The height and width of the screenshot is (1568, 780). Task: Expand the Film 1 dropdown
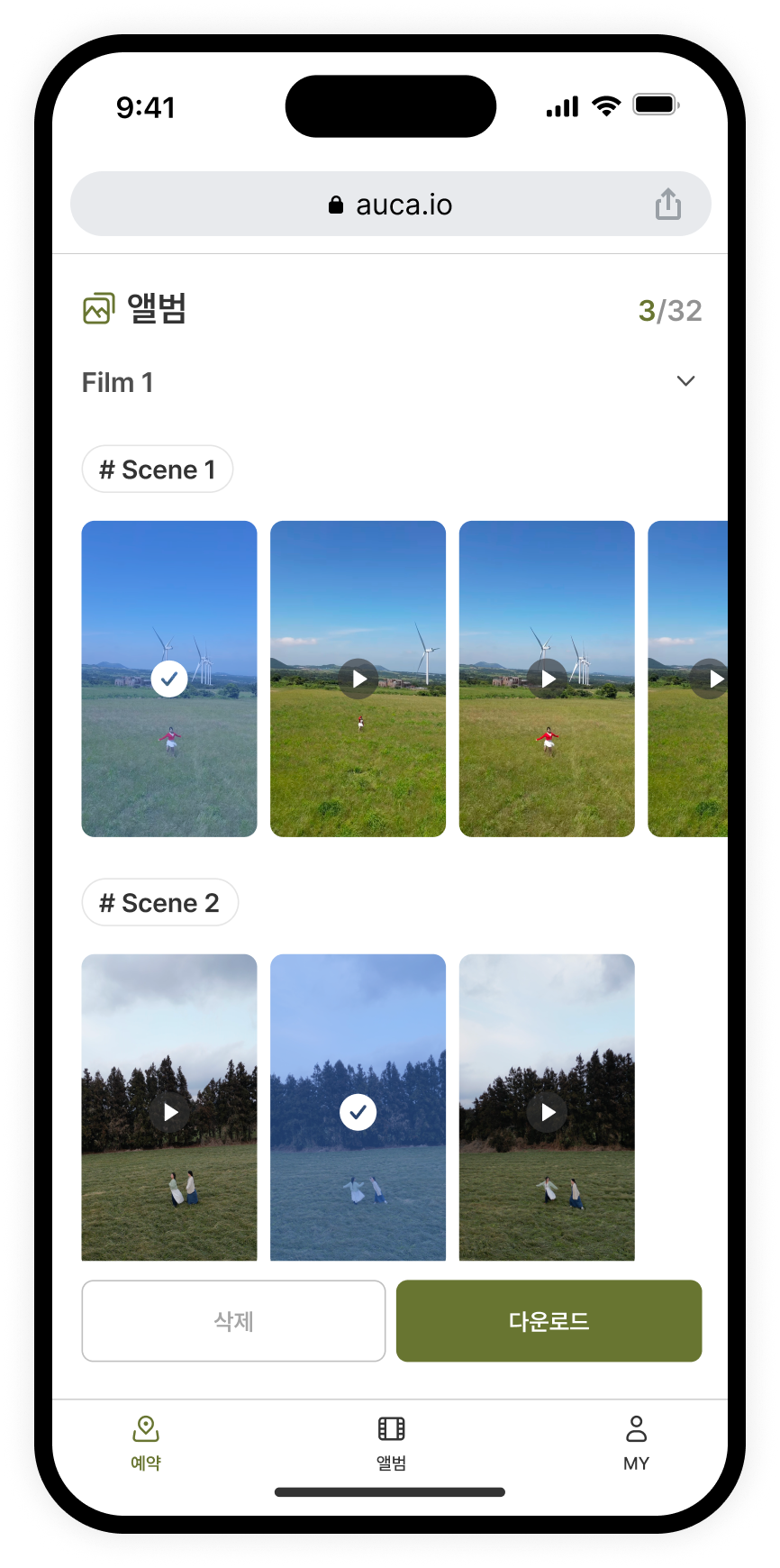click(685, 381)
